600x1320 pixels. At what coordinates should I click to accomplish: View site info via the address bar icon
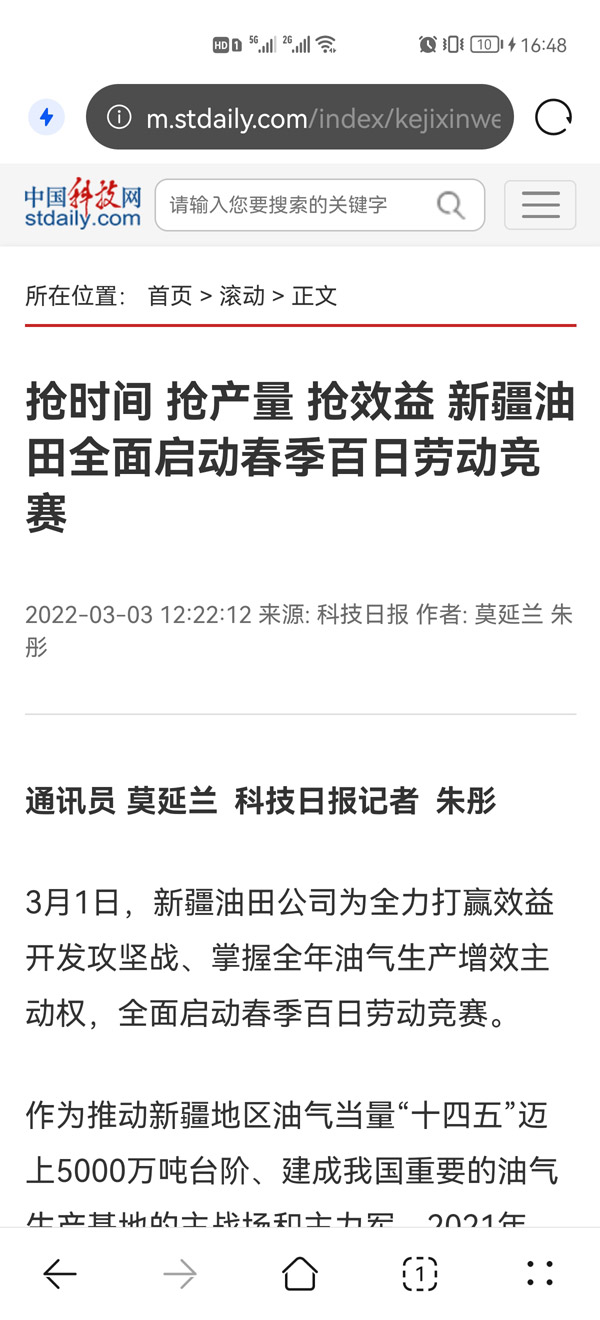tap(119, 118)
